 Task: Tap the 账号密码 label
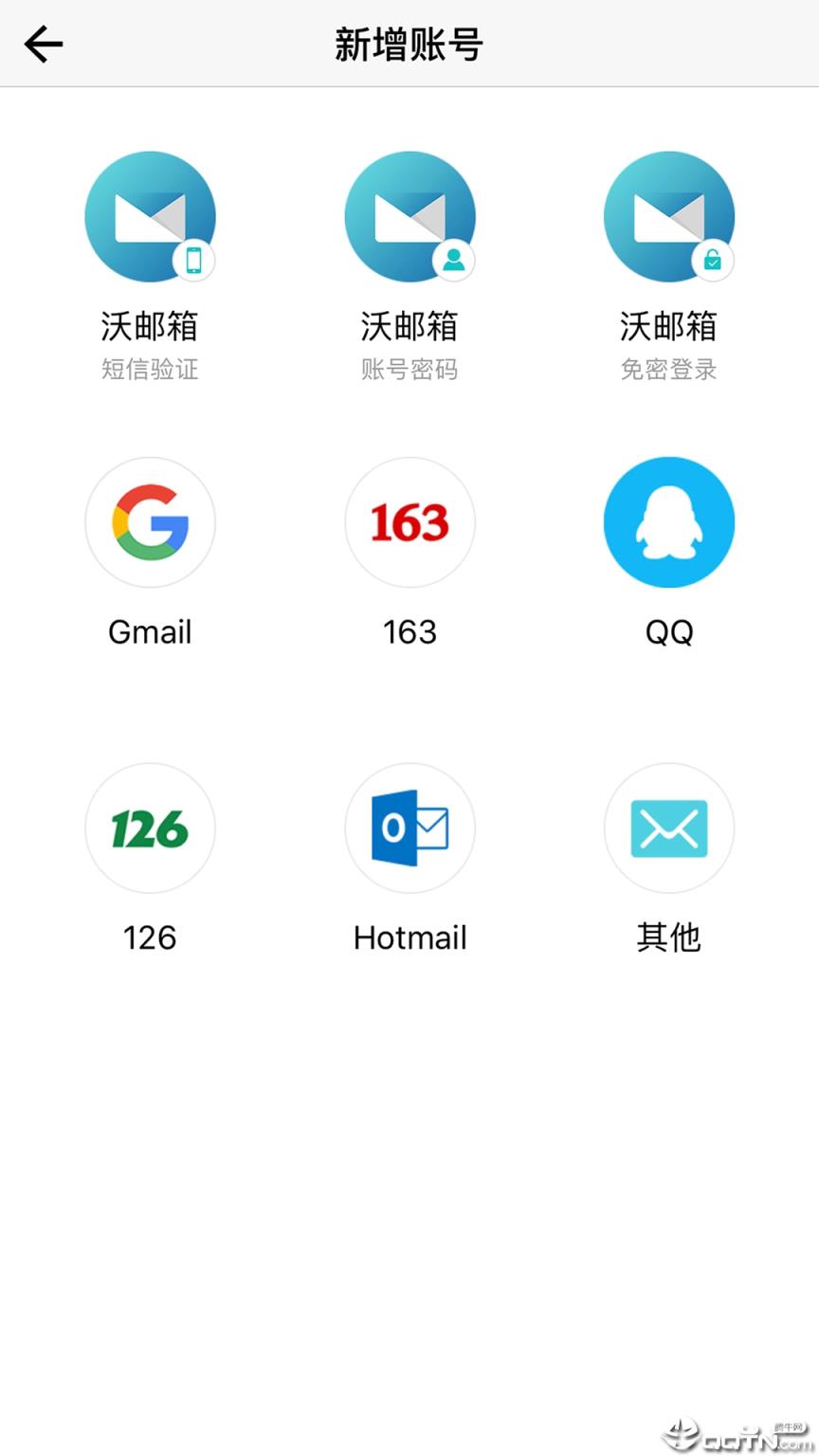[x=409, y=370]
